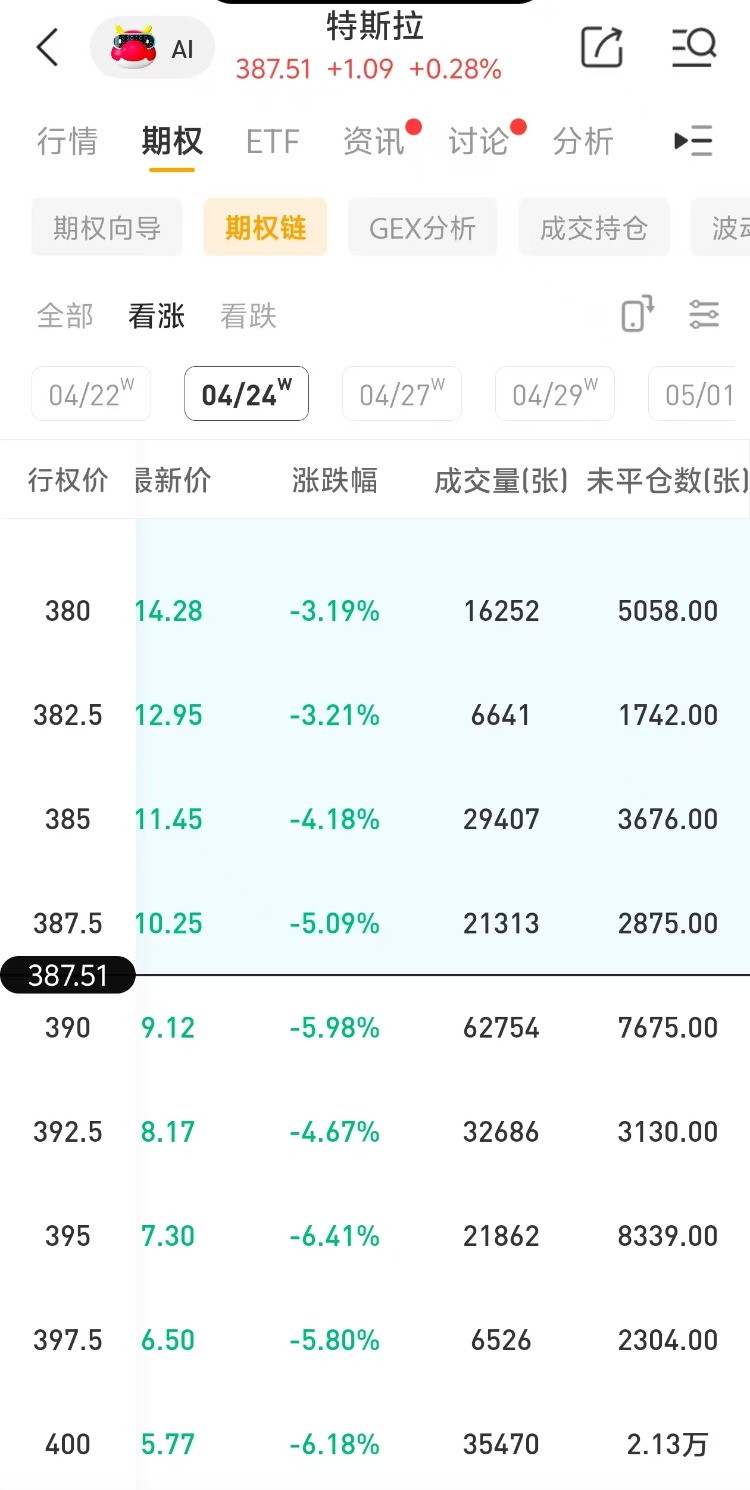Viewport: 750px width, 1490px height.
Task: Choose the 04/27 expiration date
Action: click(x=401, y=394)
